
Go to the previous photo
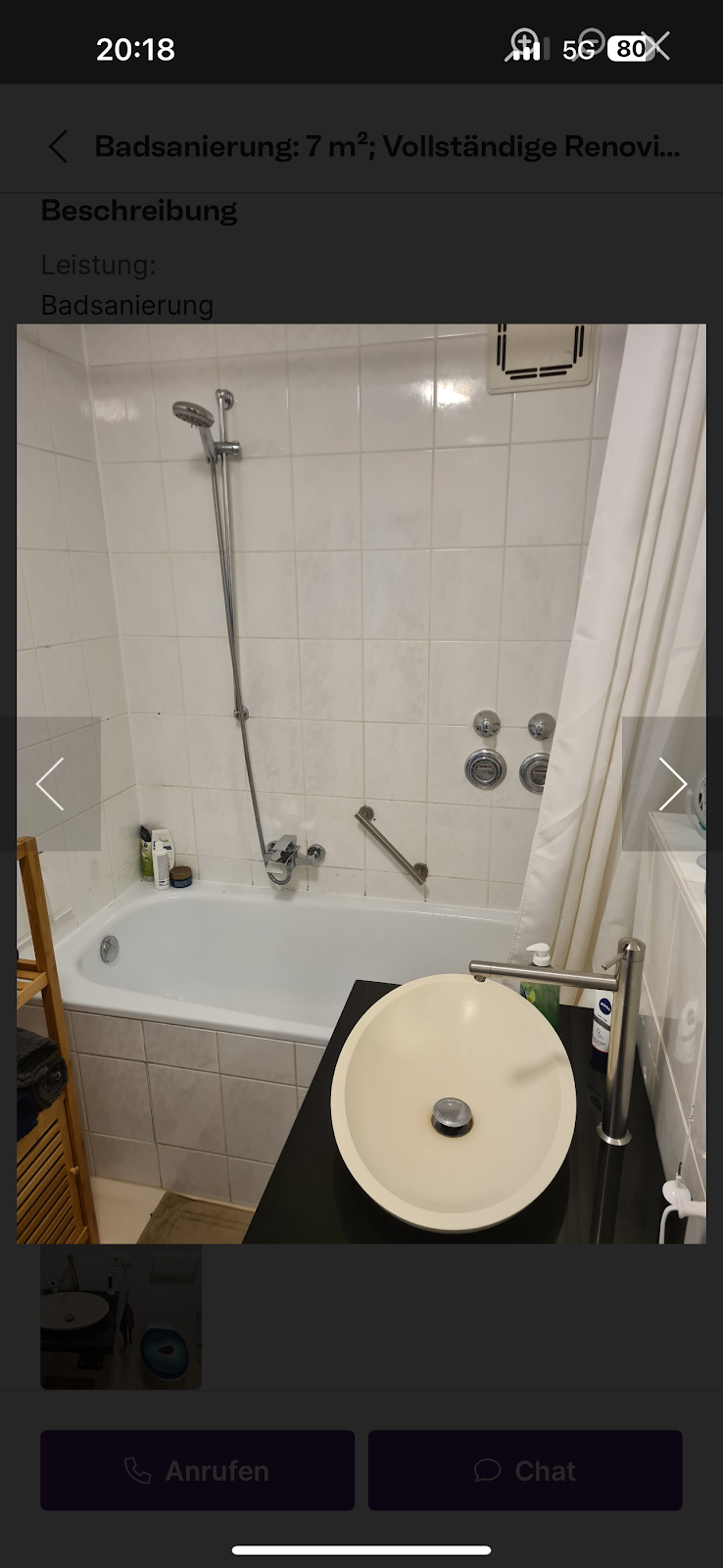[51, 783]
